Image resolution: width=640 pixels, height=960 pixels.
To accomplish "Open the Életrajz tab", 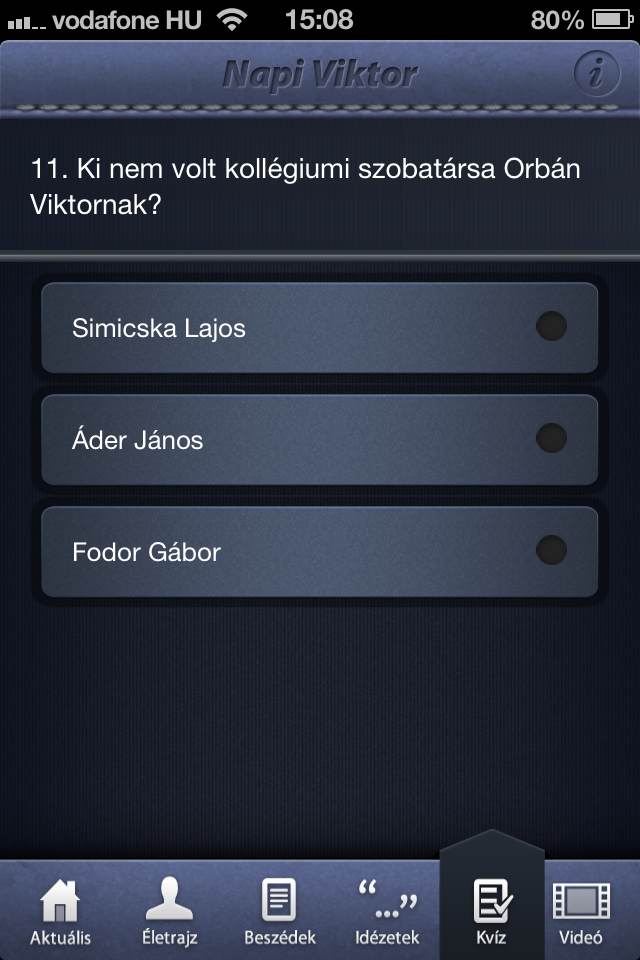I will [x=169, y=910].
